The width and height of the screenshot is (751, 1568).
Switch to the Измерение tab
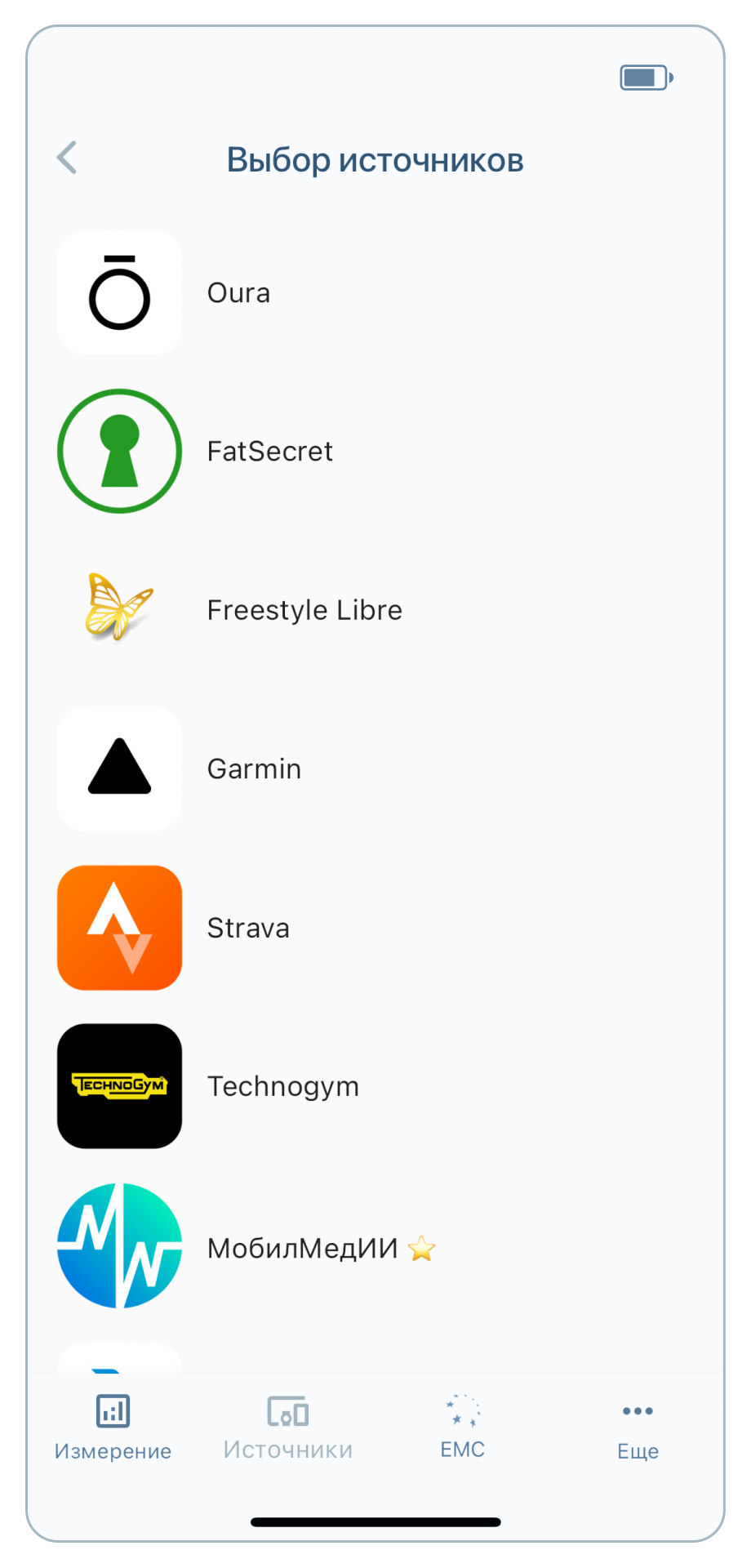click(113, 1428)
